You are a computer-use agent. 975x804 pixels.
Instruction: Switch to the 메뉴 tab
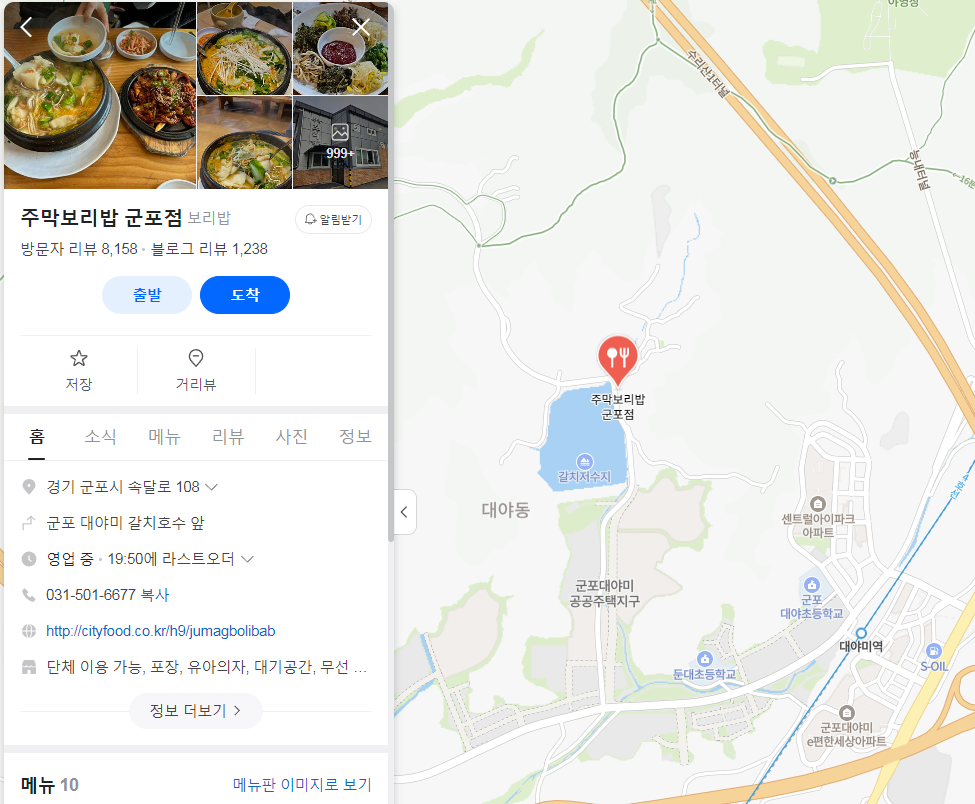[x=164, y=437]
